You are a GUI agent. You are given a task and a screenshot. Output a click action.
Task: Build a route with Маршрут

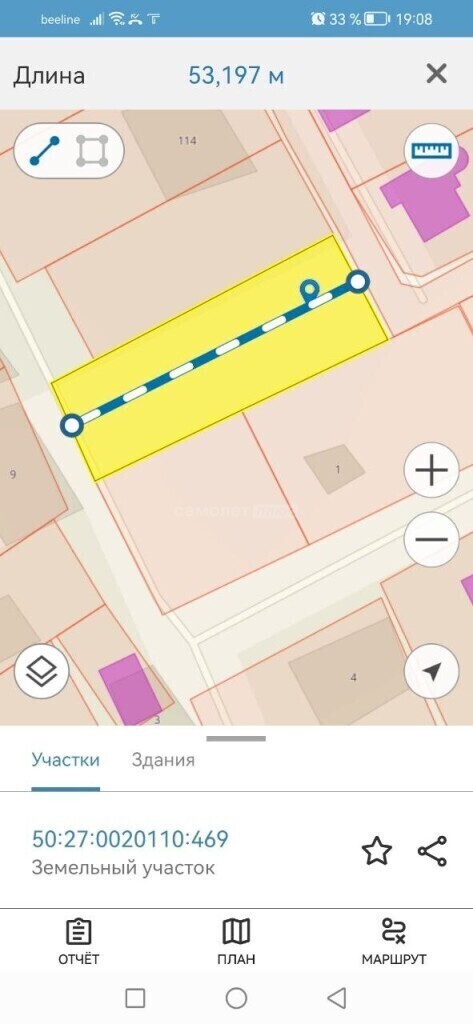coord(394,942)
